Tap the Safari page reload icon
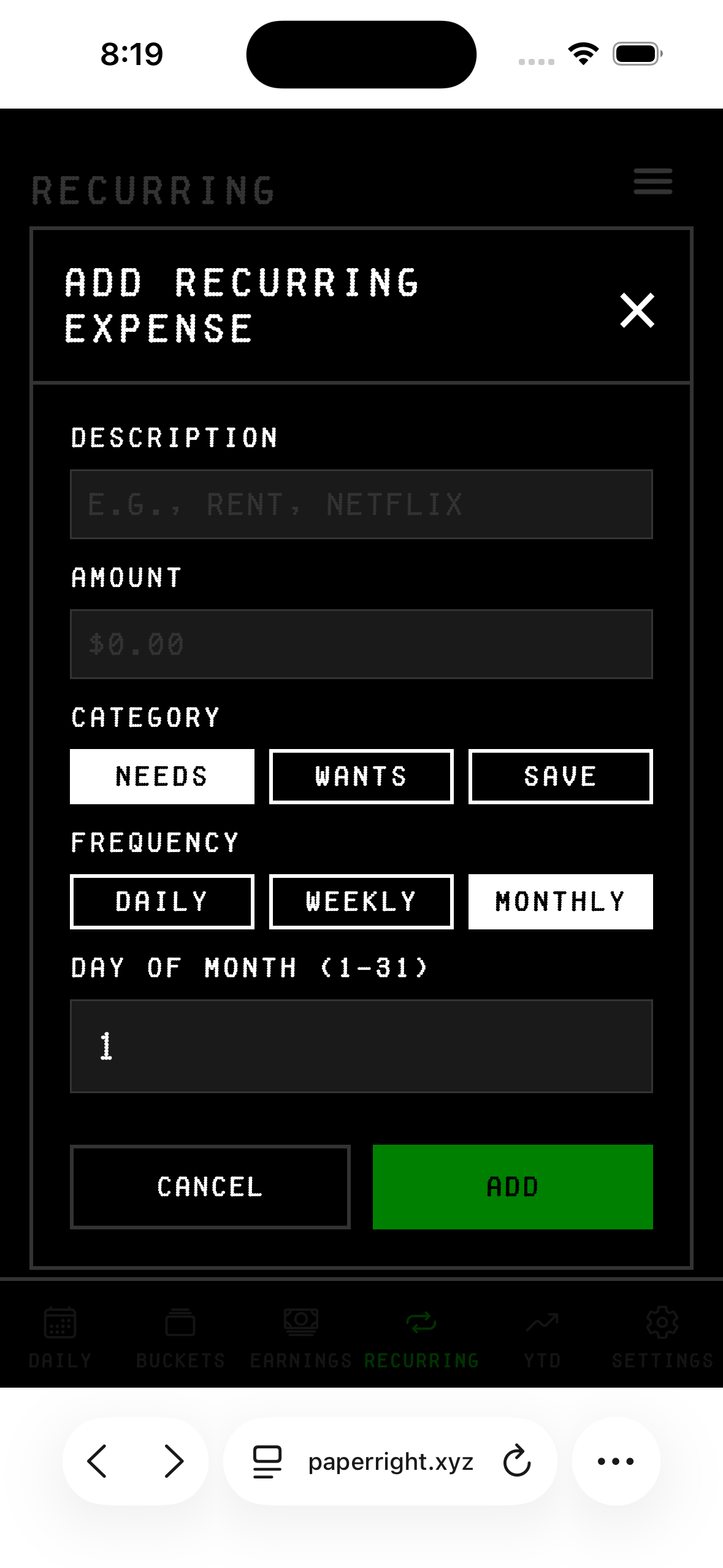Viewport: 723px width, 1568px height. (x=516, y=1461)
